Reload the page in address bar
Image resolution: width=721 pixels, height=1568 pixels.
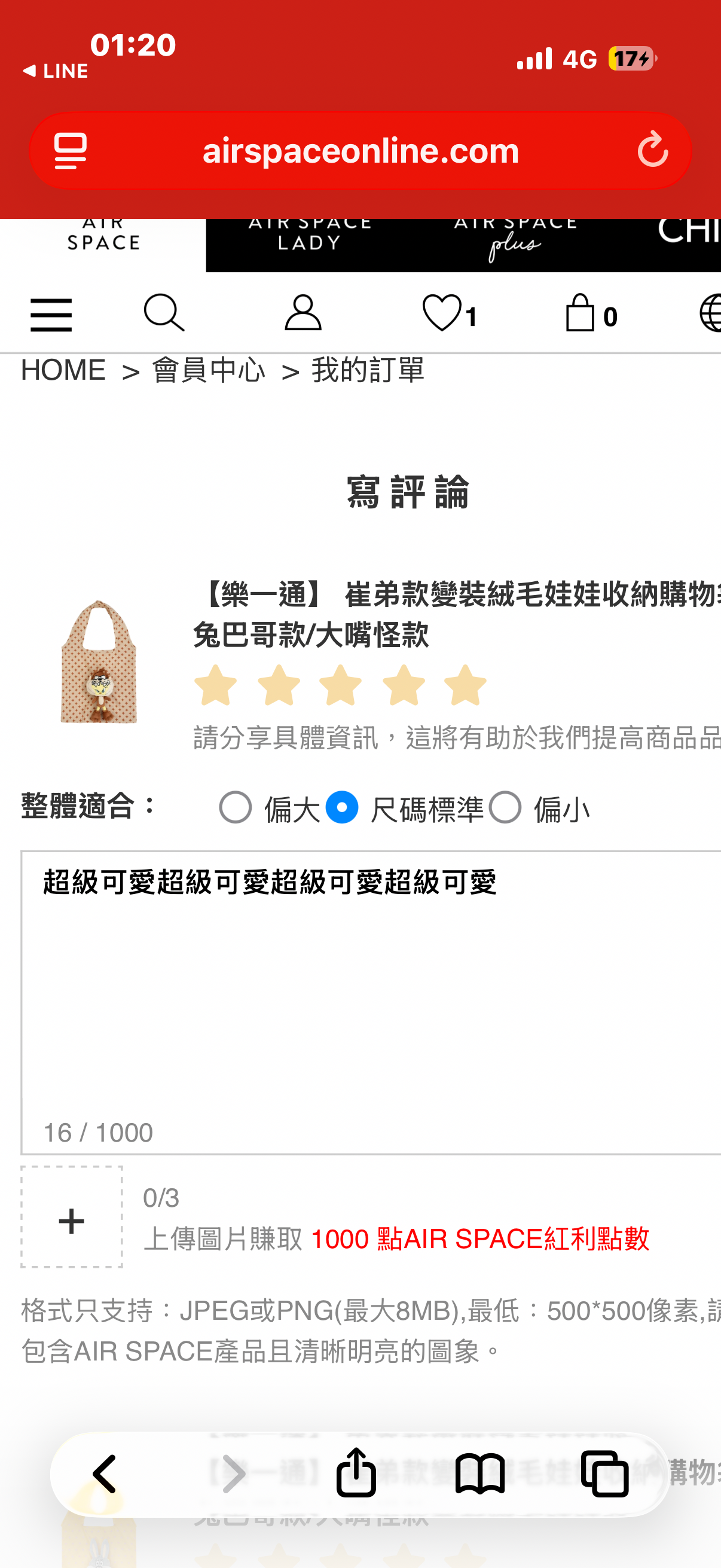coord(653,150)
